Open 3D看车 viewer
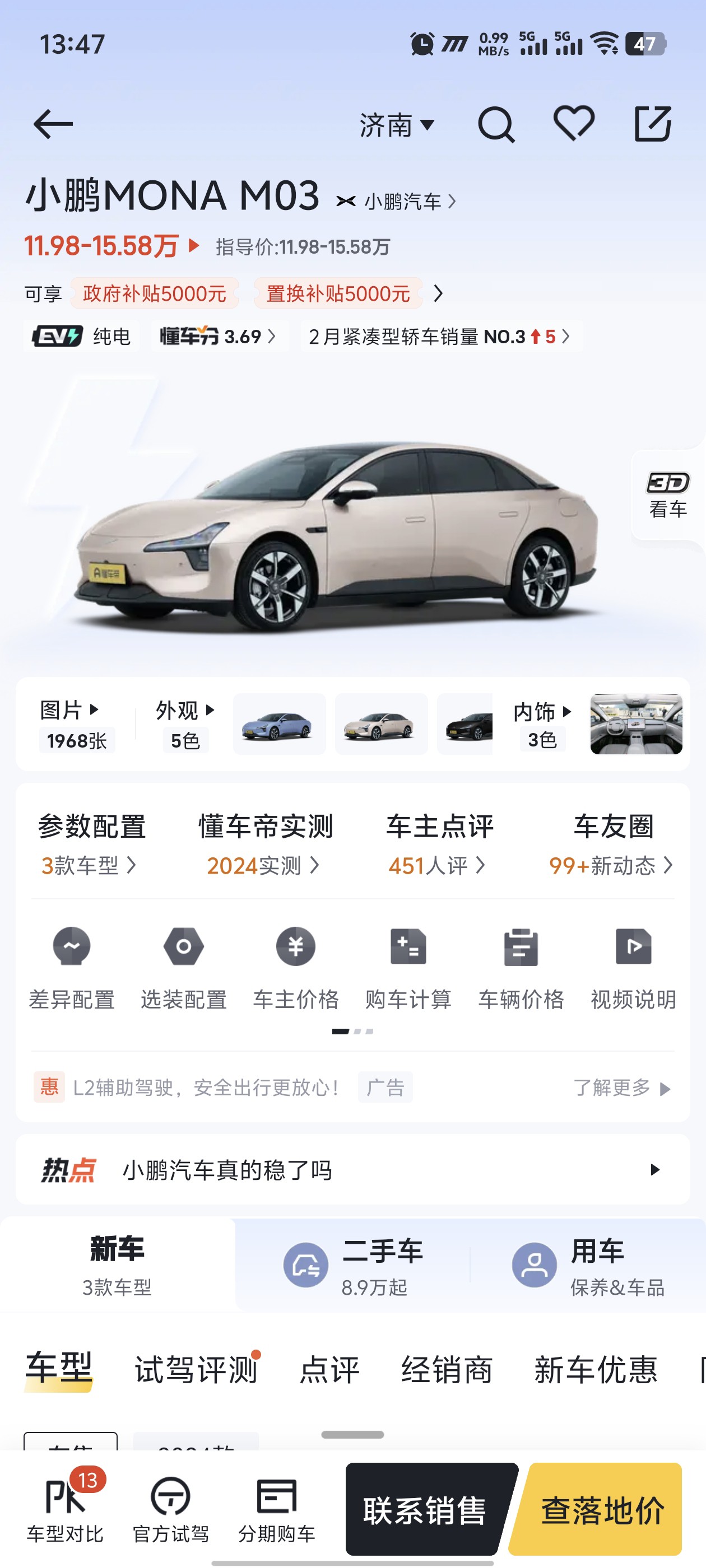 668,495
